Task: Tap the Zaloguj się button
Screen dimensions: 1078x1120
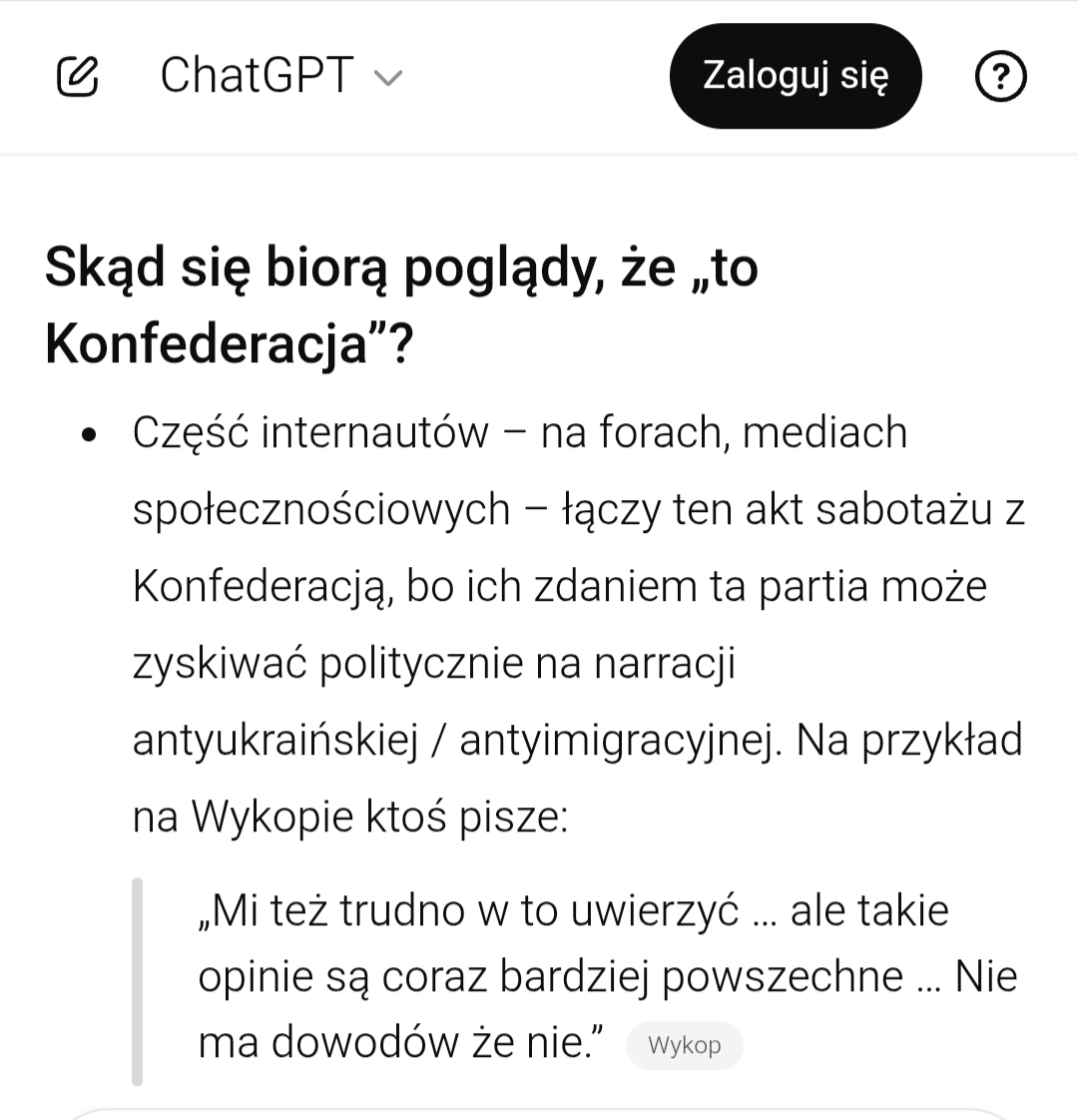Action: click(x=795, y=76)
